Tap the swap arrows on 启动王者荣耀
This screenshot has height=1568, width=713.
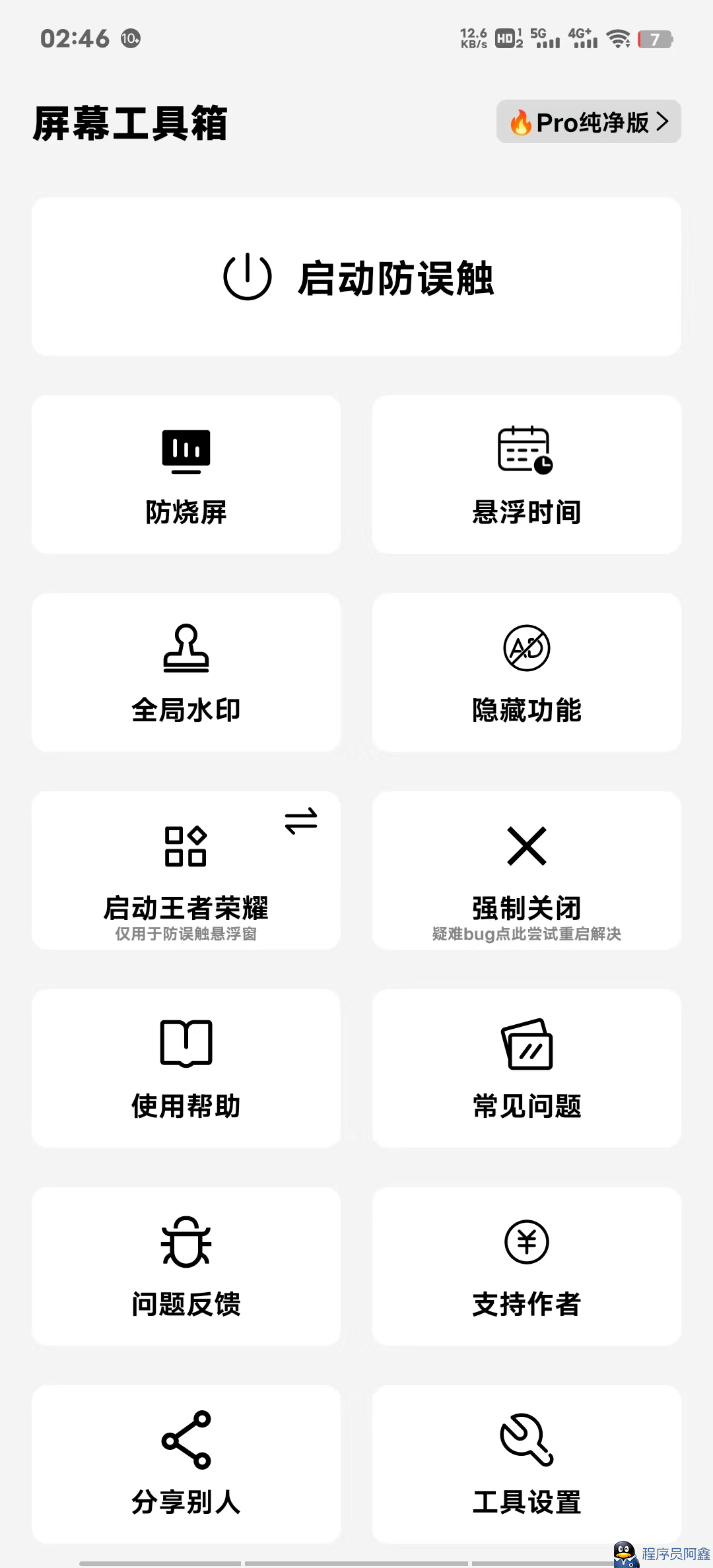pos(301,821)
